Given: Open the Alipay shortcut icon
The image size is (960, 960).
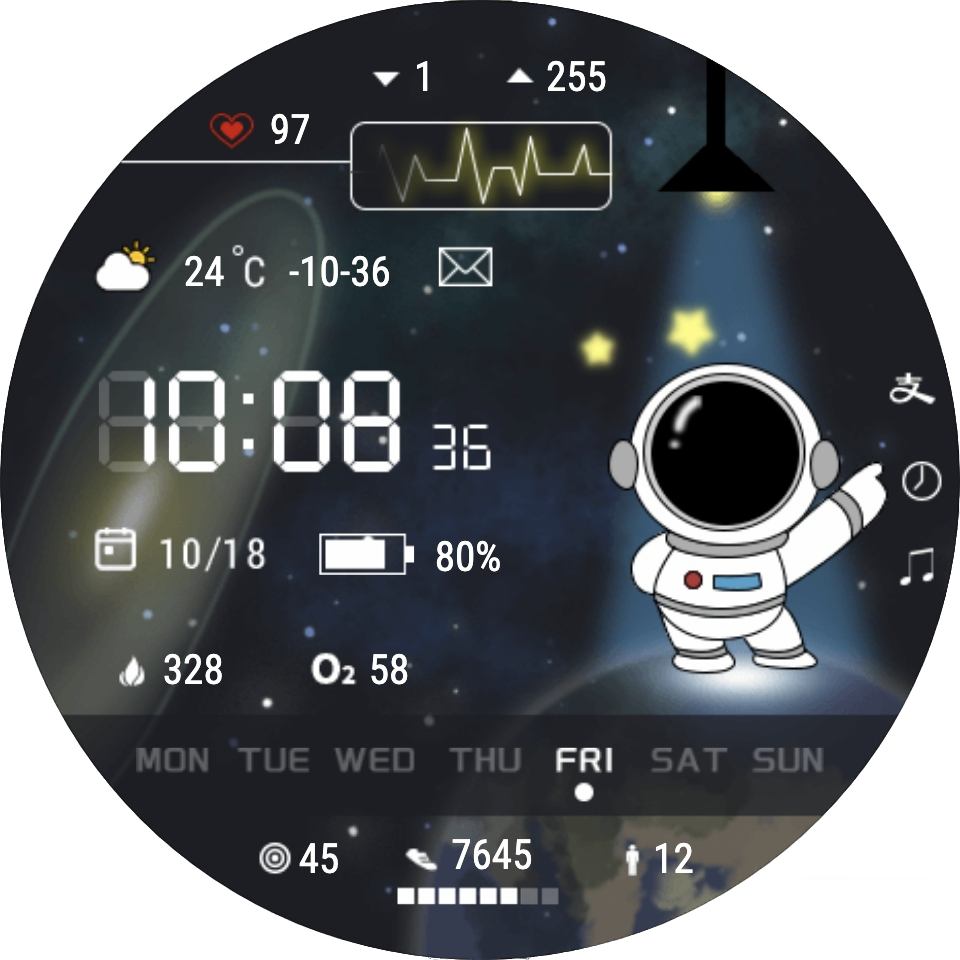Looking at the screenshot, I should tap(911, 388).
